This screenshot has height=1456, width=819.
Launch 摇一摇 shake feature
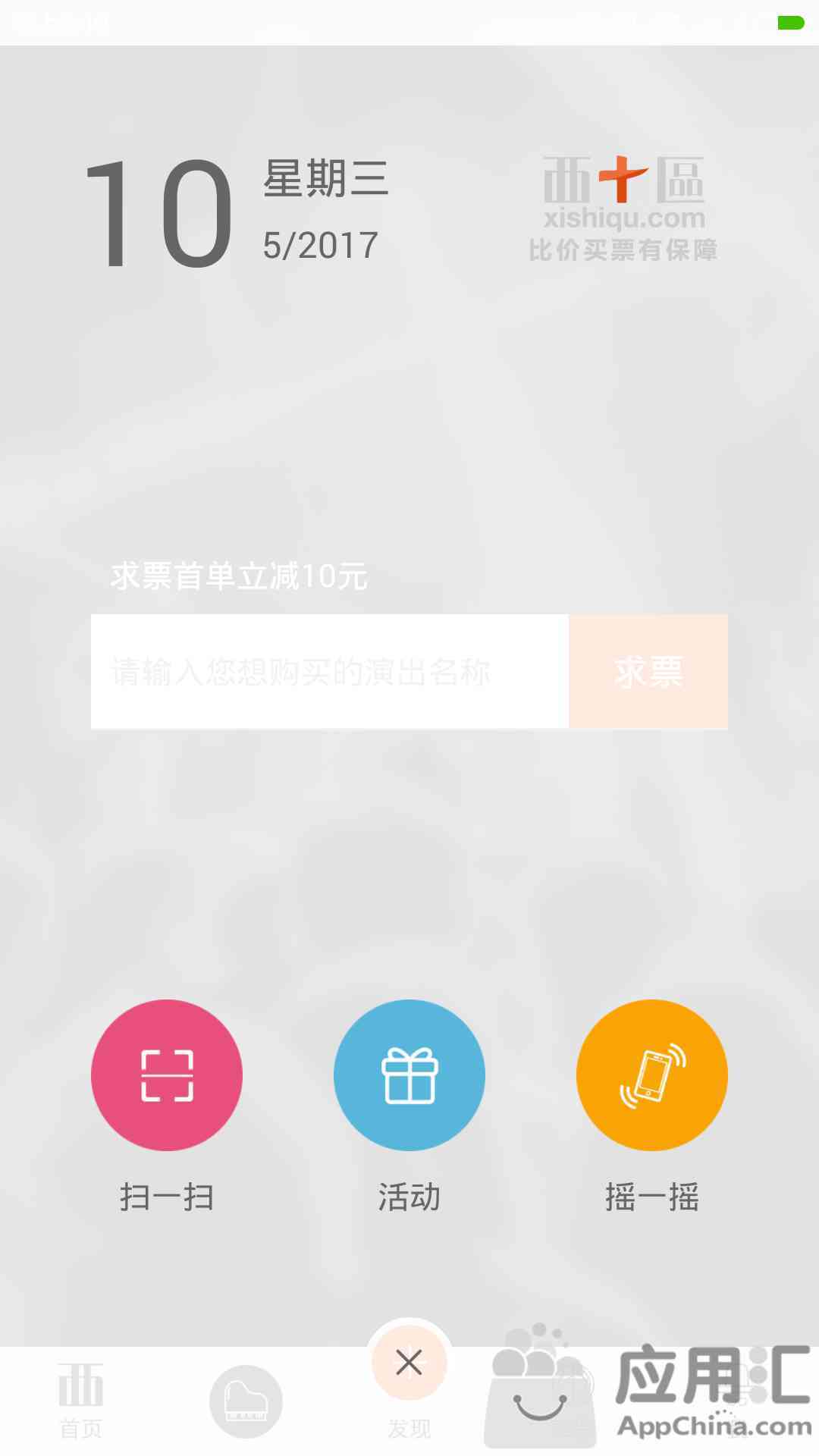coord(652,1075)
